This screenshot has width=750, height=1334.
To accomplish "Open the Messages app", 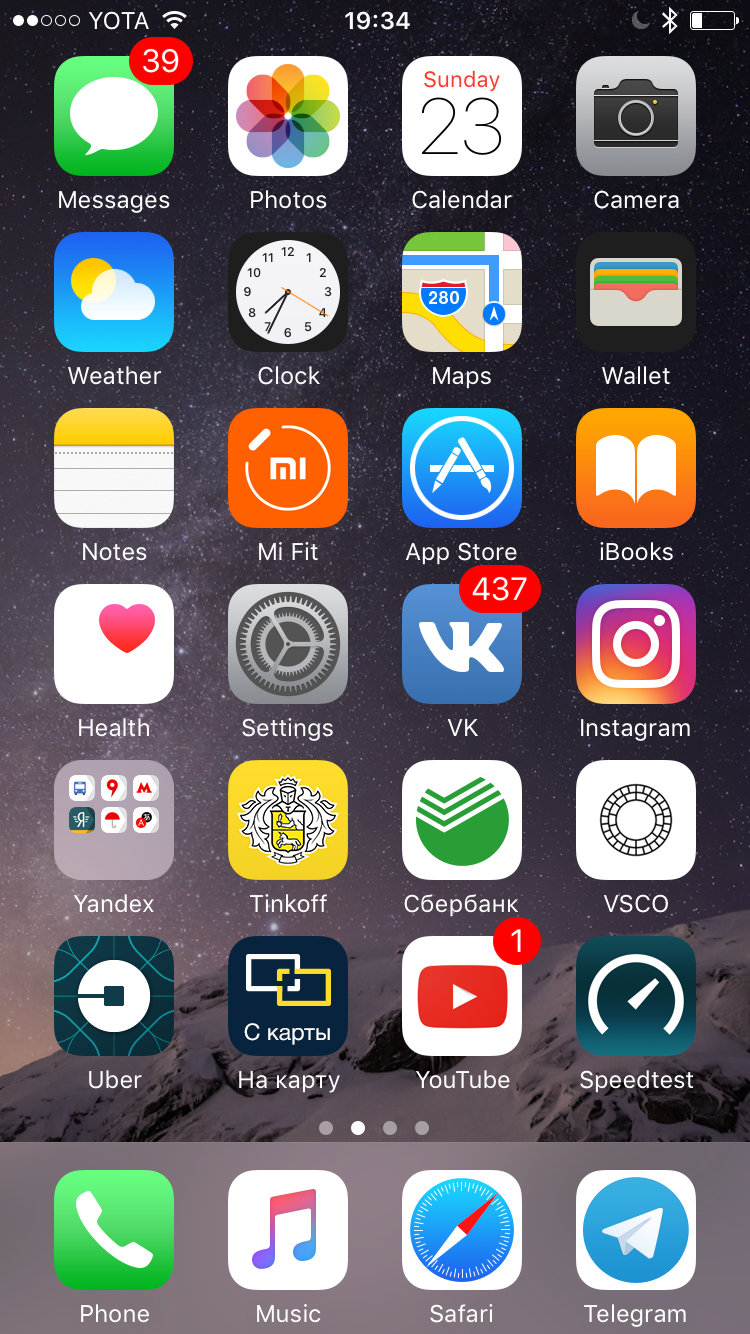I will click(x=114, y=116).
